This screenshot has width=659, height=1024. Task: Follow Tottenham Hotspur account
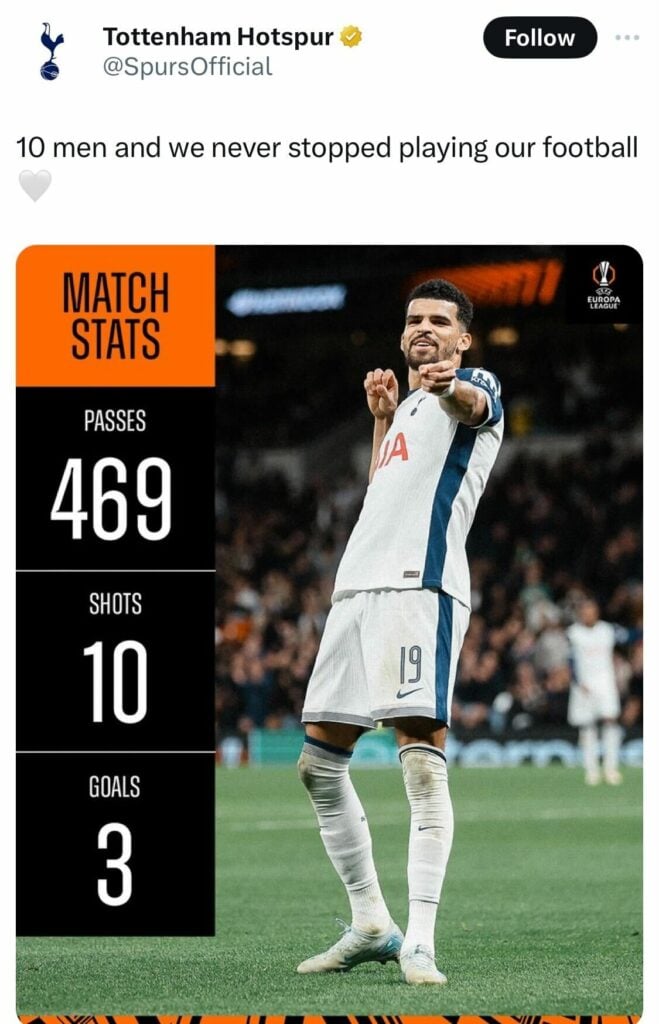tap(539, 38)
